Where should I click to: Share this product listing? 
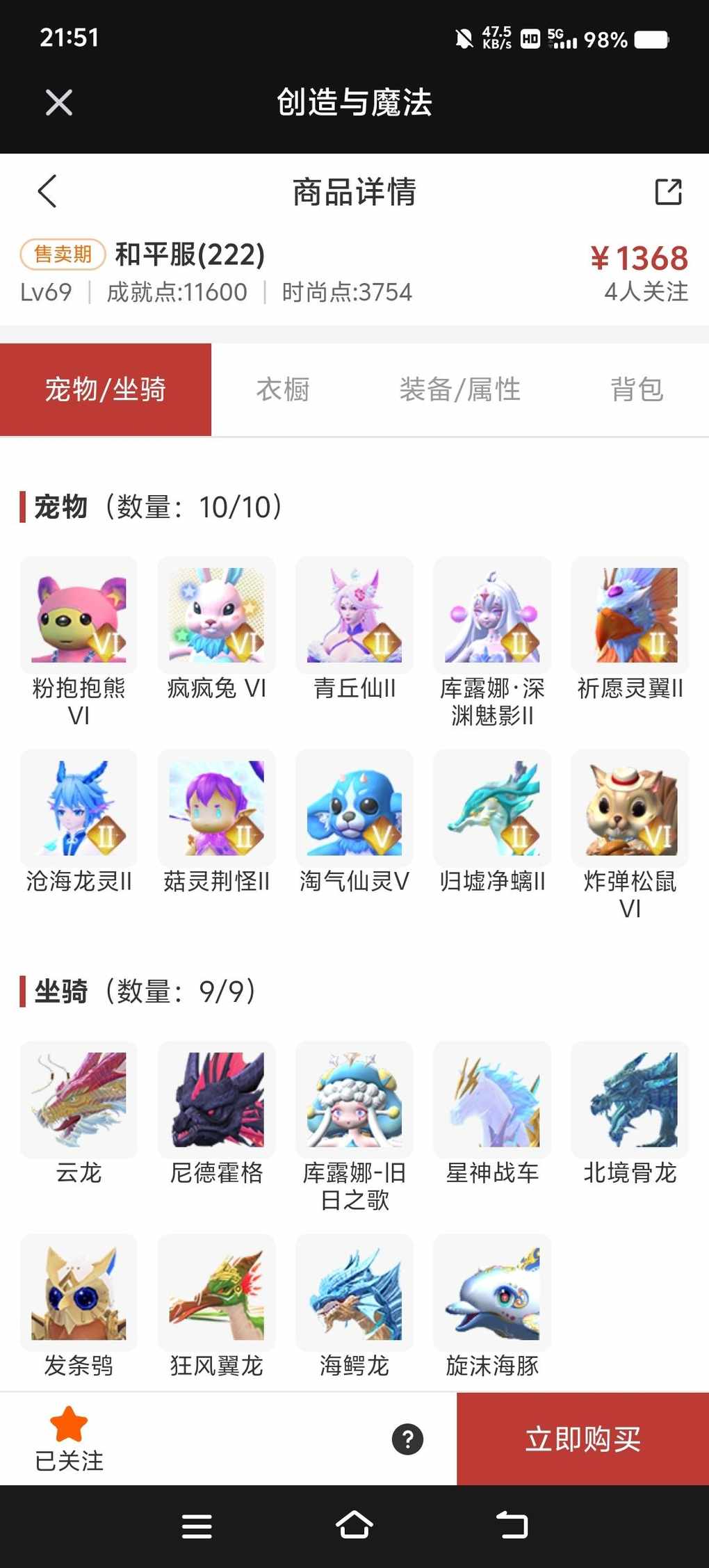(x=668, y=191)
